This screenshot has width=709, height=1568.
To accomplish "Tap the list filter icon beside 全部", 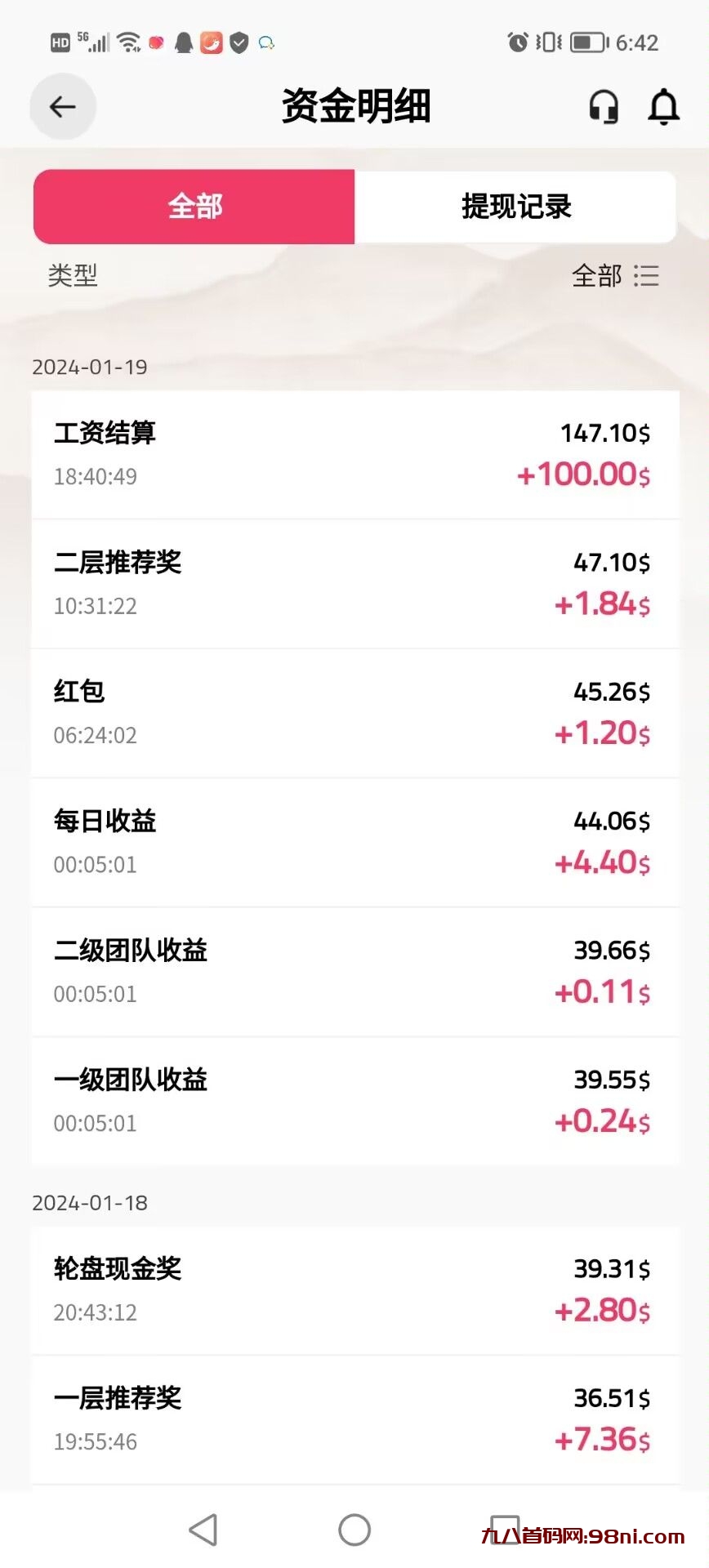I will 646,276.
